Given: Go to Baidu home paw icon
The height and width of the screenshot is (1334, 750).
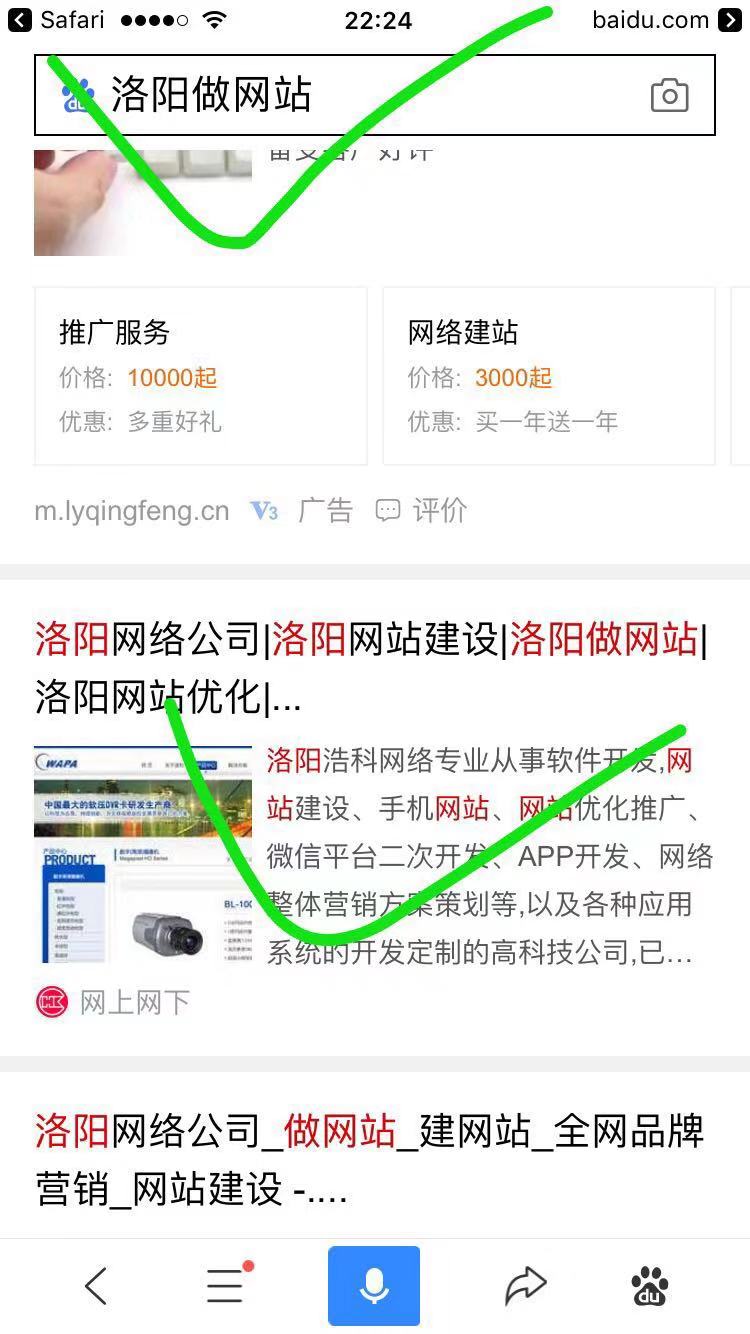Looking at the screenshot, I should 650,1286.
